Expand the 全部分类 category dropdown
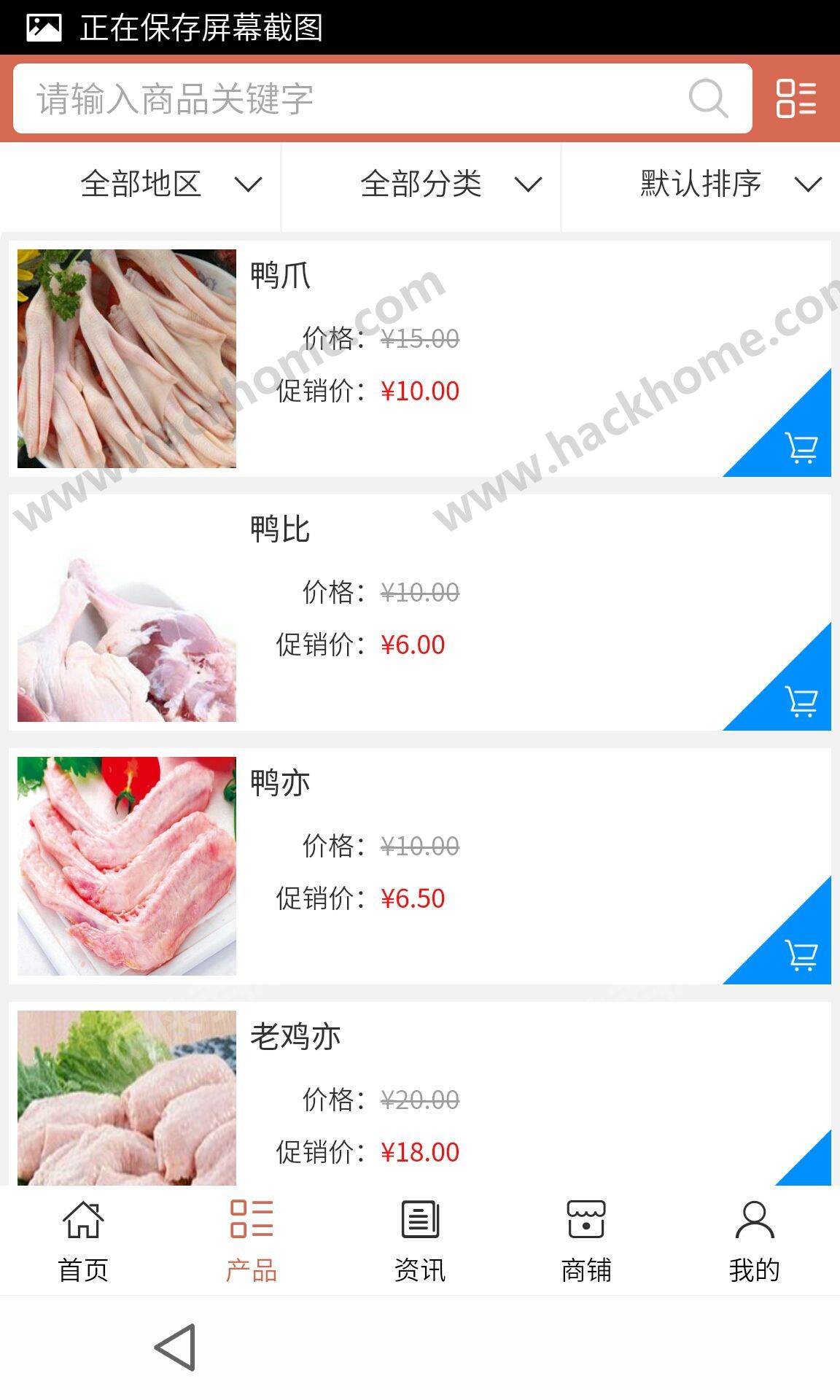This screenshot has height=1400, width=840. (x=448, y=184)
